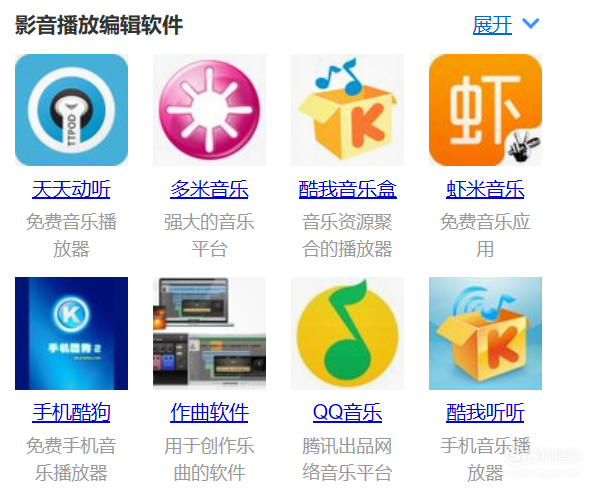Viewport: 606px width, 502px height.
Task: Tap the blue TTPOD app icon
Action: tap(71, 110)
